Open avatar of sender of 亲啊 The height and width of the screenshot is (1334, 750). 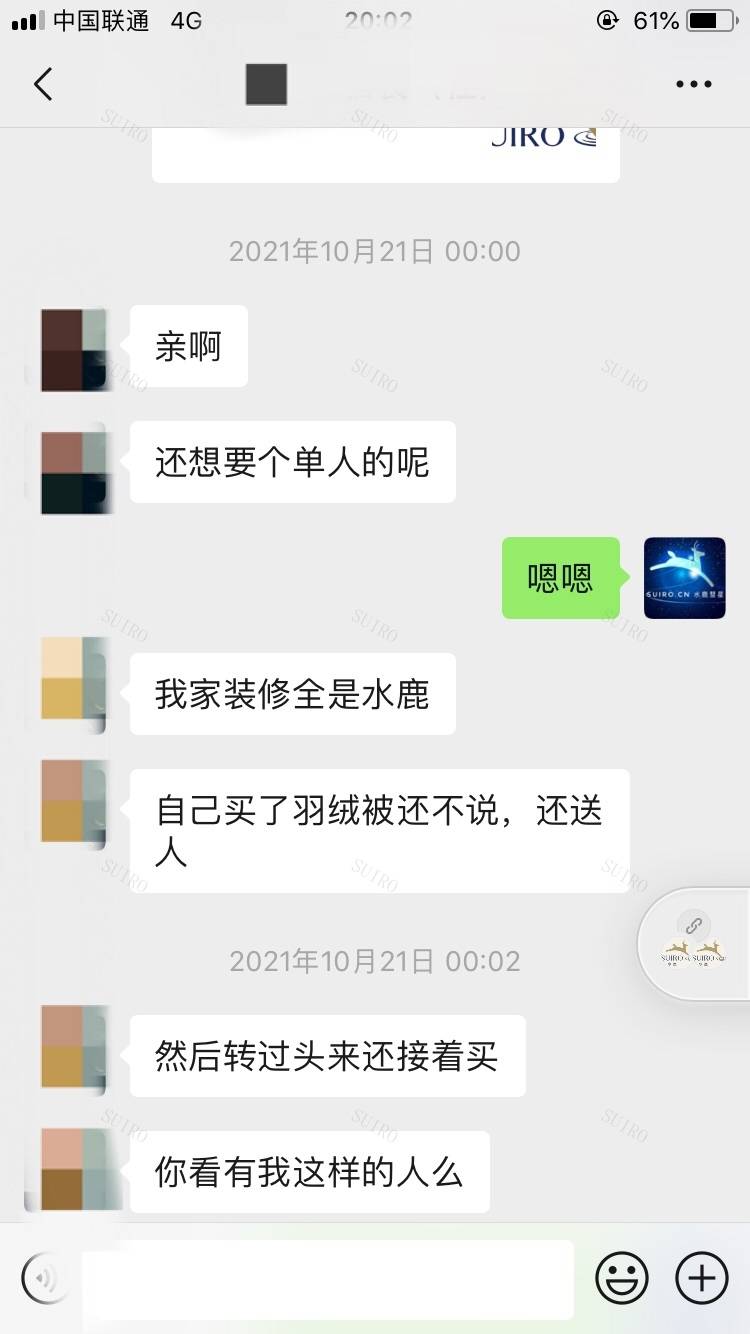(73, 349)
